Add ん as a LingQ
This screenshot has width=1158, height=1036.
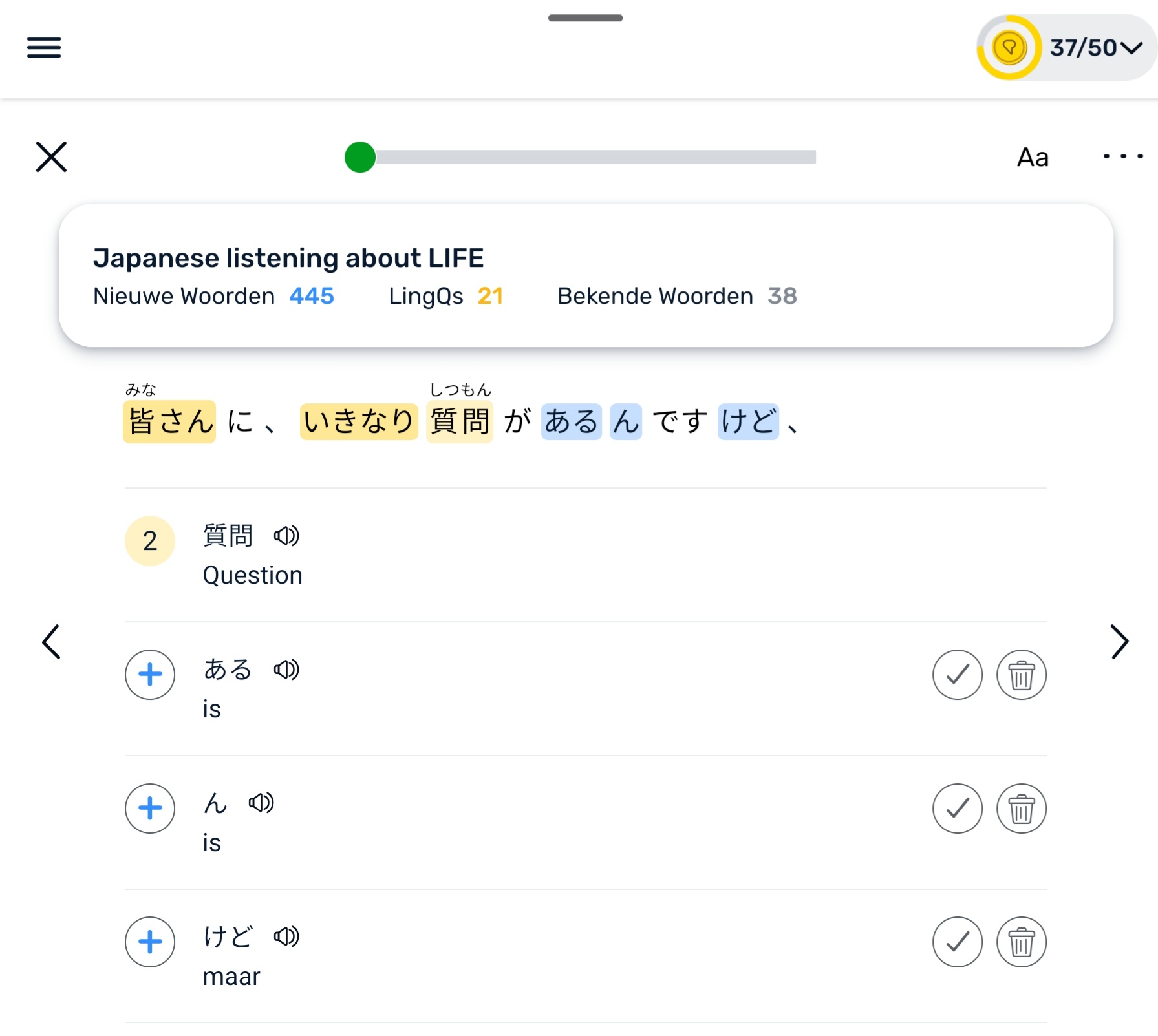tap(150, 809)
